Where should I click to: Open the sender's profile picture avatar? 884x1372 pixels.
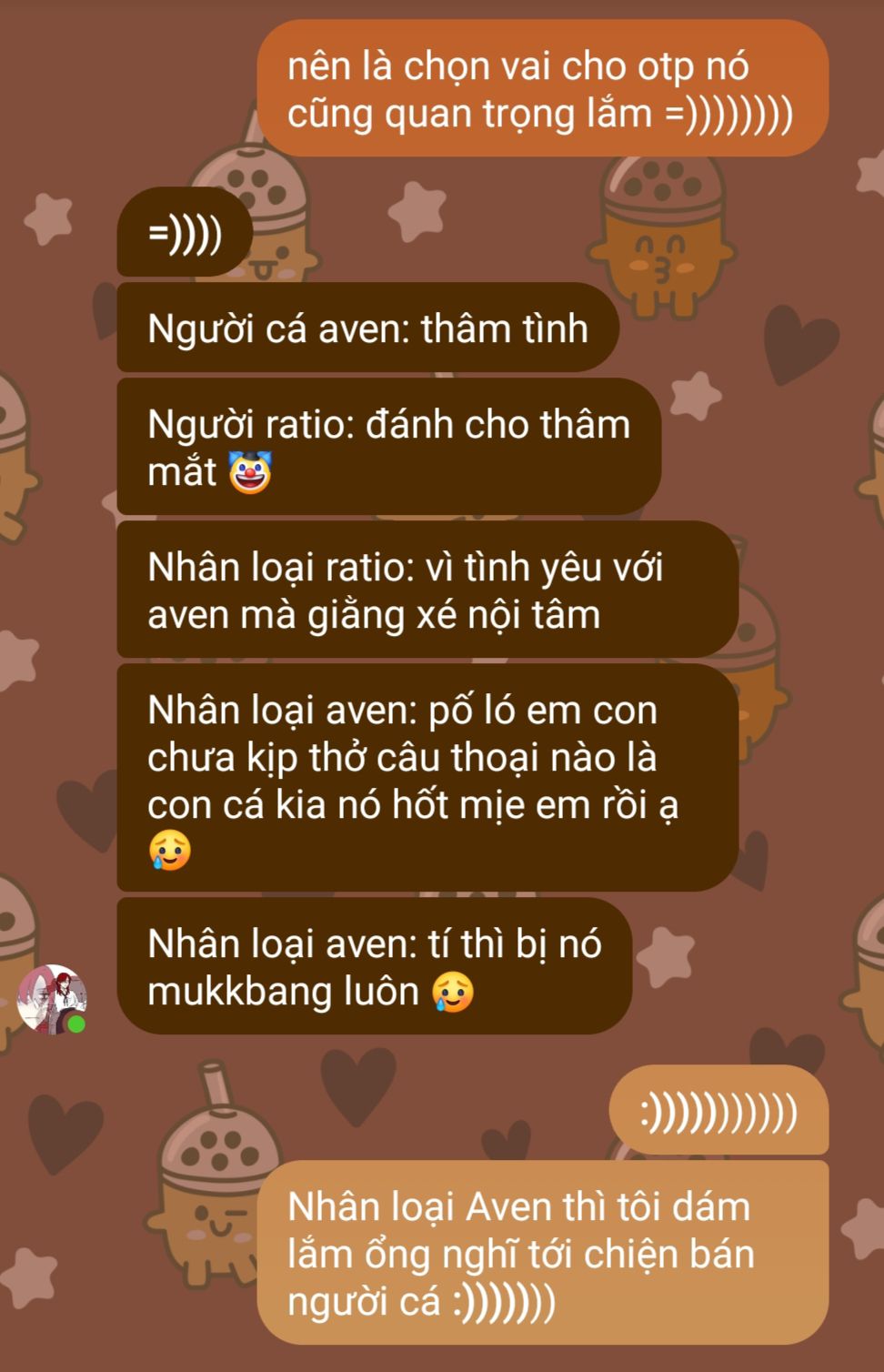(53, 999)
